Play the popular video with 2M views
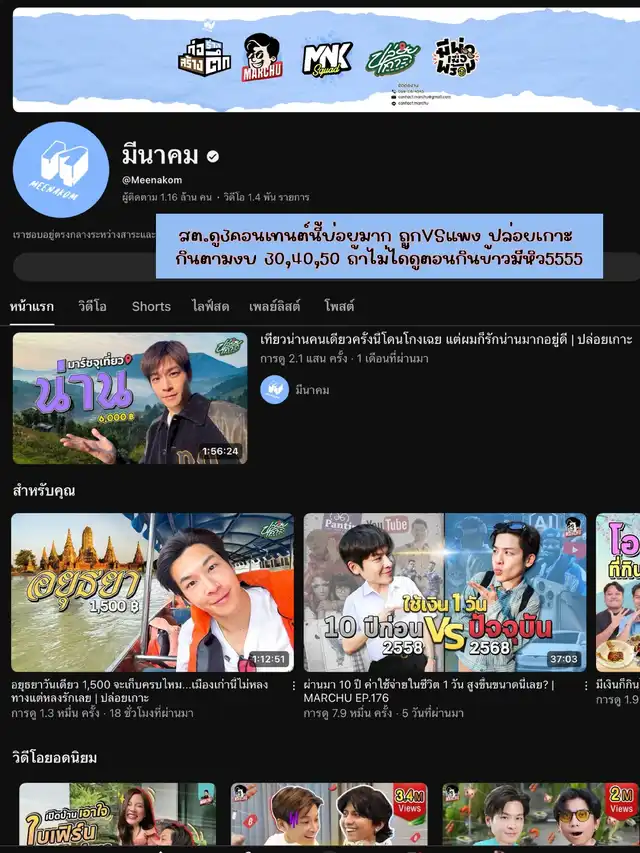This screenshot has width=640, height=853. (540, 815)
